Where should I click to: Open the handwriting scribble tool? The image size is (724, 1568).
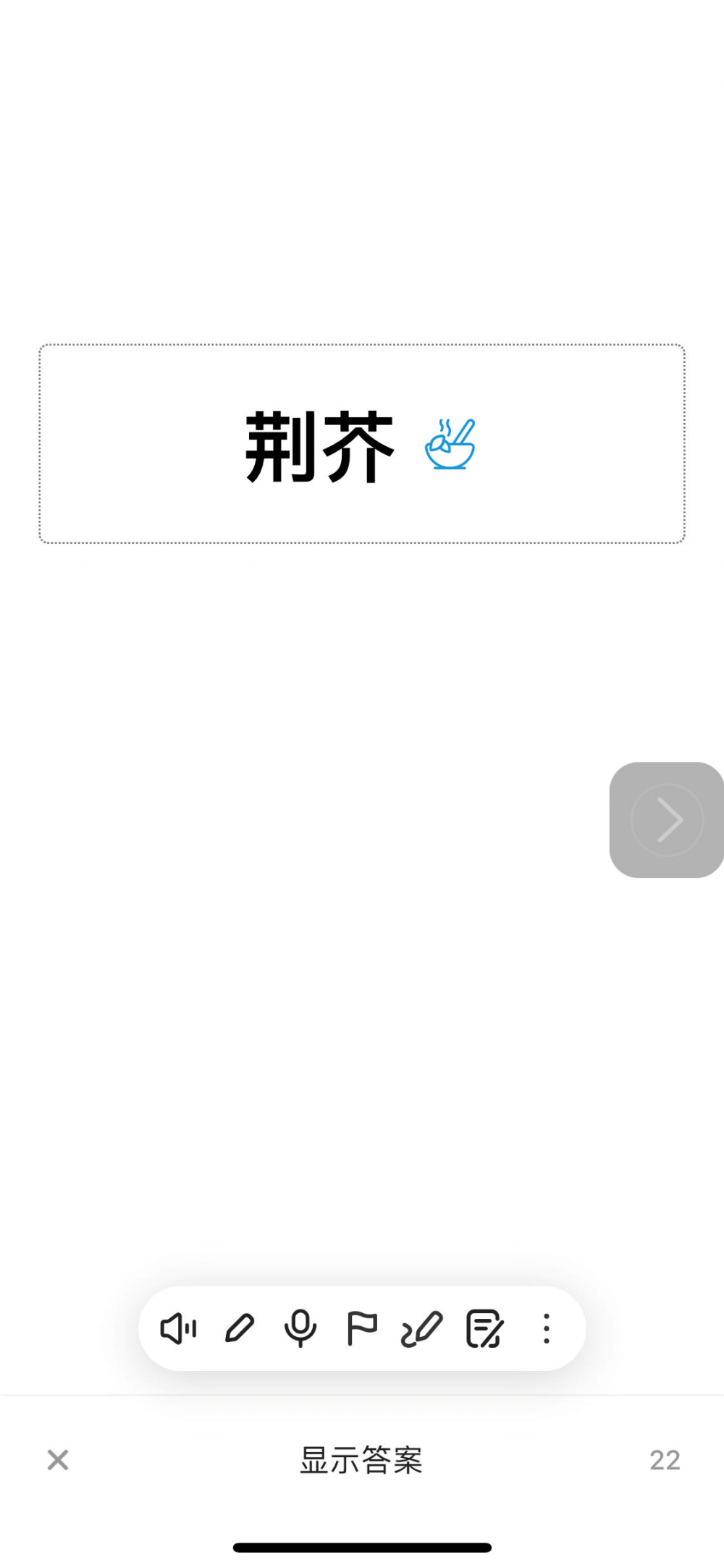pyautogui.click(x=422, y=1329)
